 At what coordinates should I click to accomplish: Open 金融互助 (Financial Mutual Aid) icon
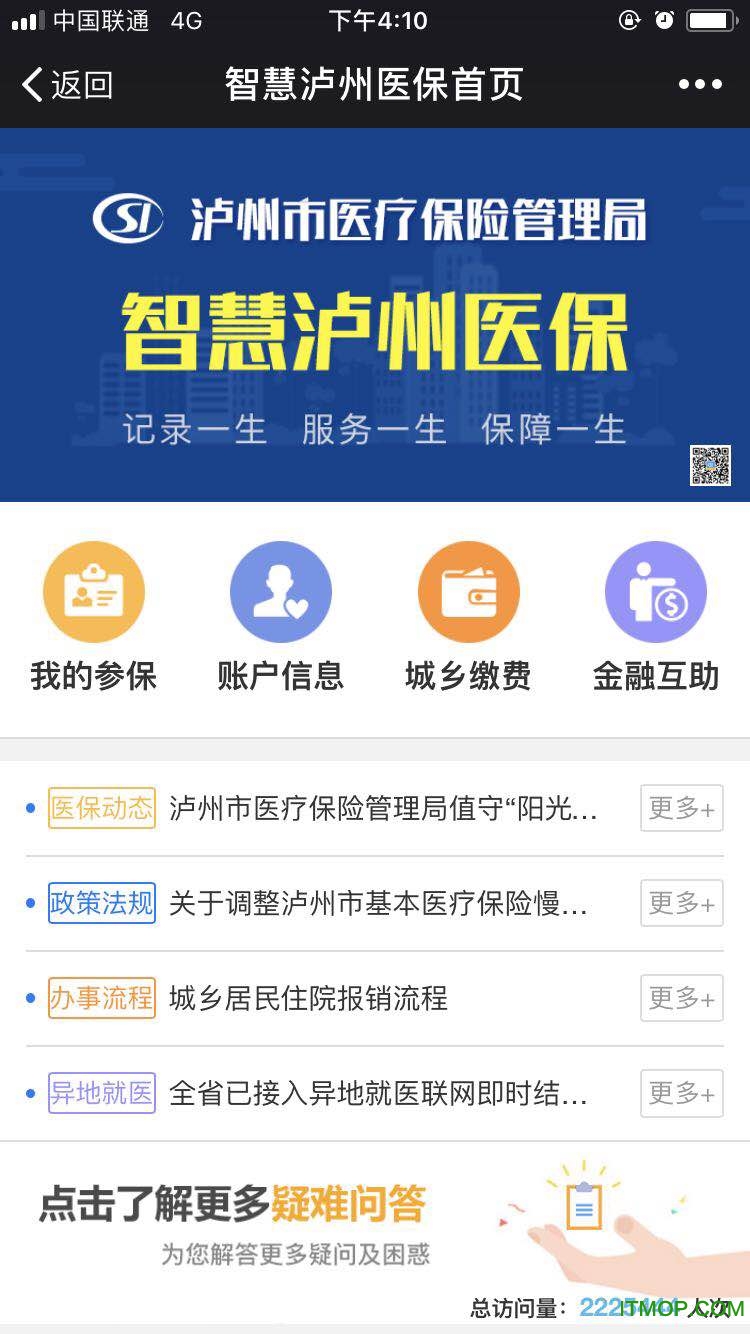[x=655, y=591]
